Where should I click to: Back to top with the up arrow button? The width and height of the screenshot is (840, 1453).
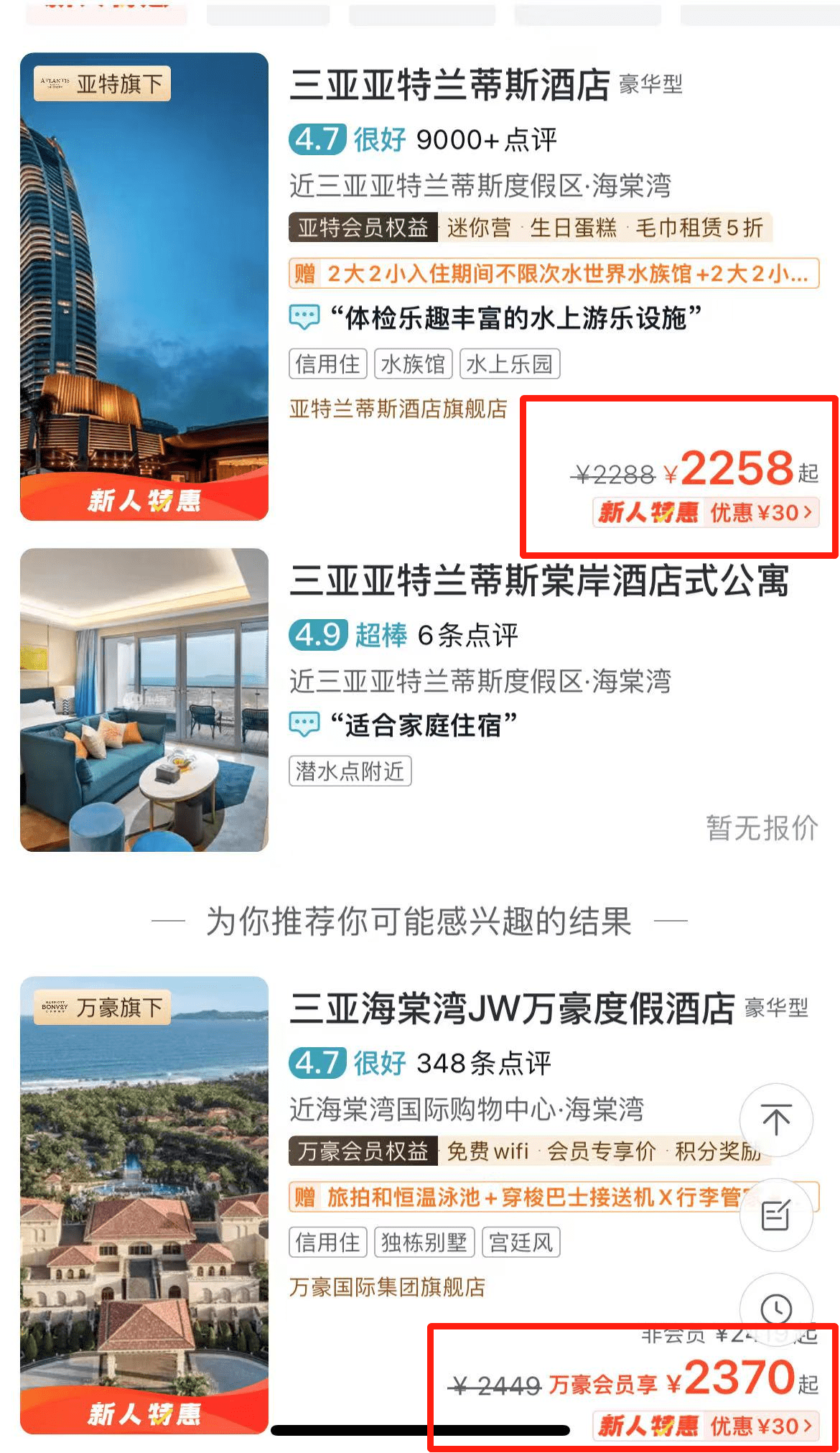tap(776, 1120)
